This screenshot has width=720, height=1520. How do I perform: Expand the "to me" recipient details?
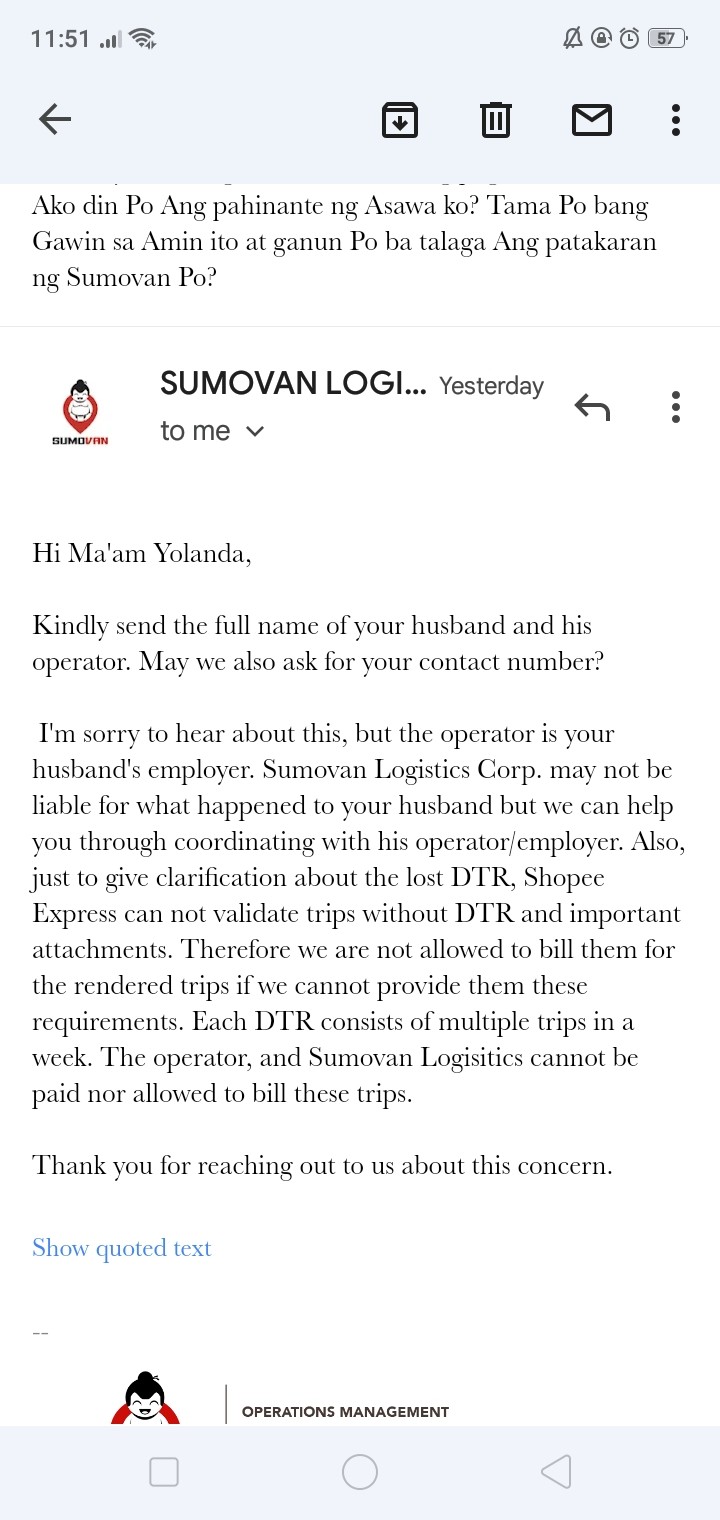212,431
